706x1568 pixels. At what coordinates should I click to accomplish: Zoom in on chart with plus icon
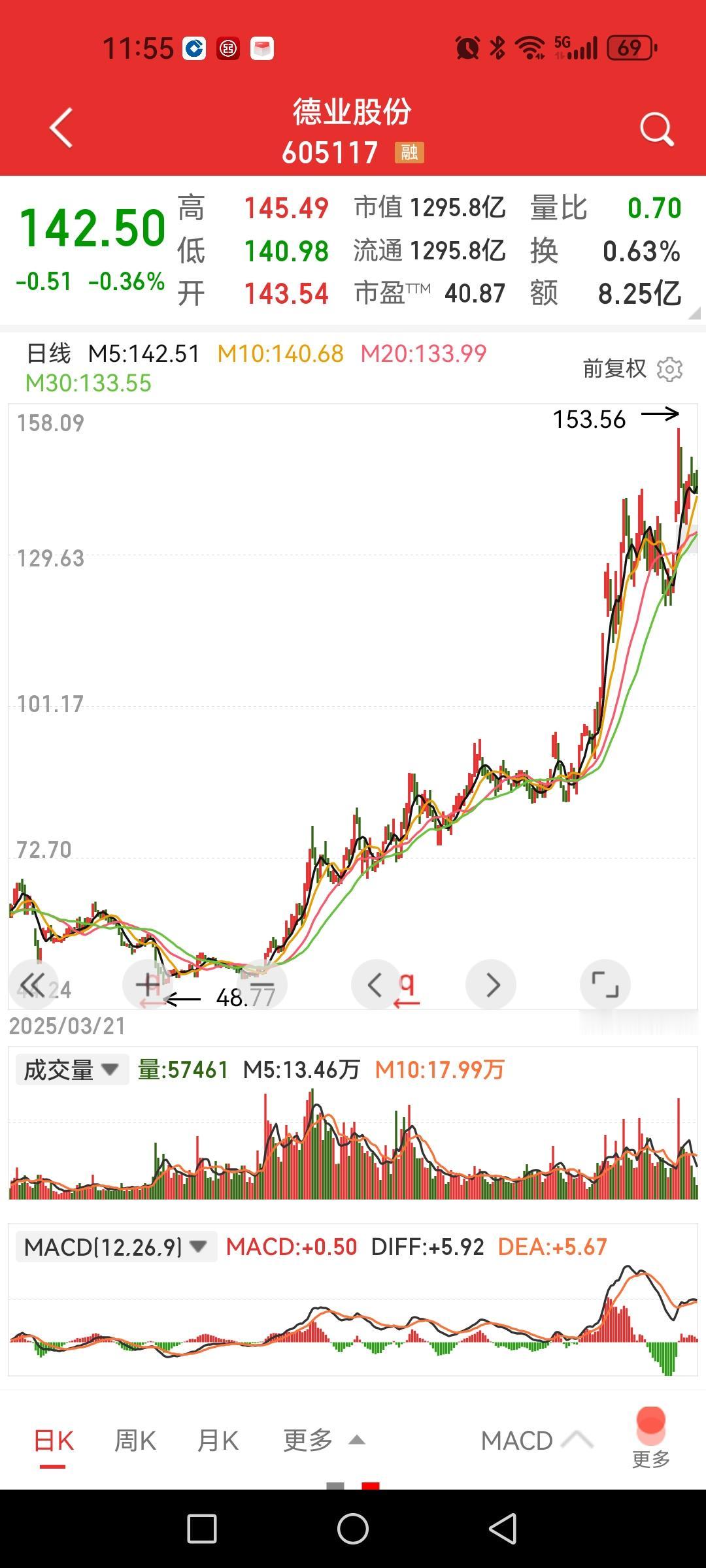[x=148, y=985]
